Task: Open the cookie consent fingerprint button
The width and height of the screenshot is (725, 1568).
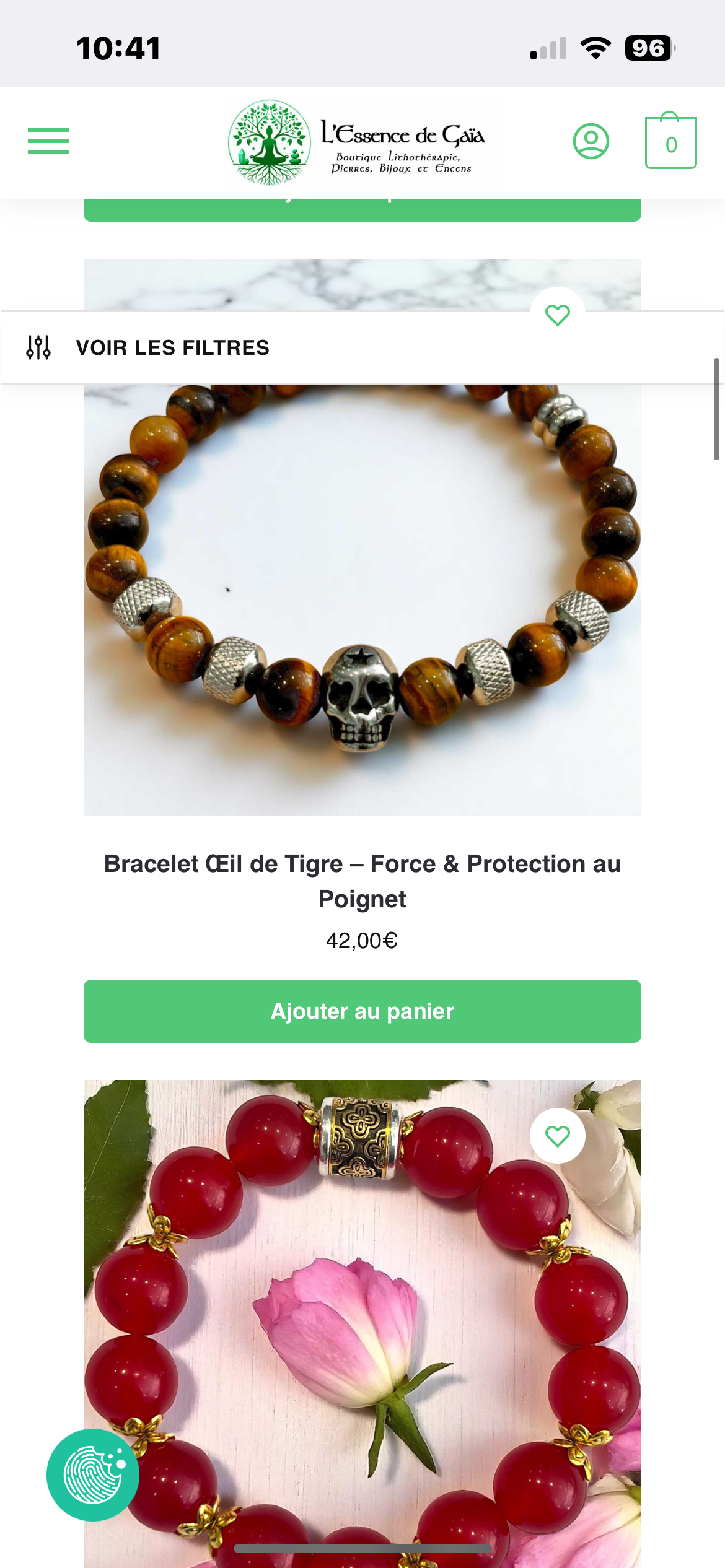Action: click(x=93, y=1475)
